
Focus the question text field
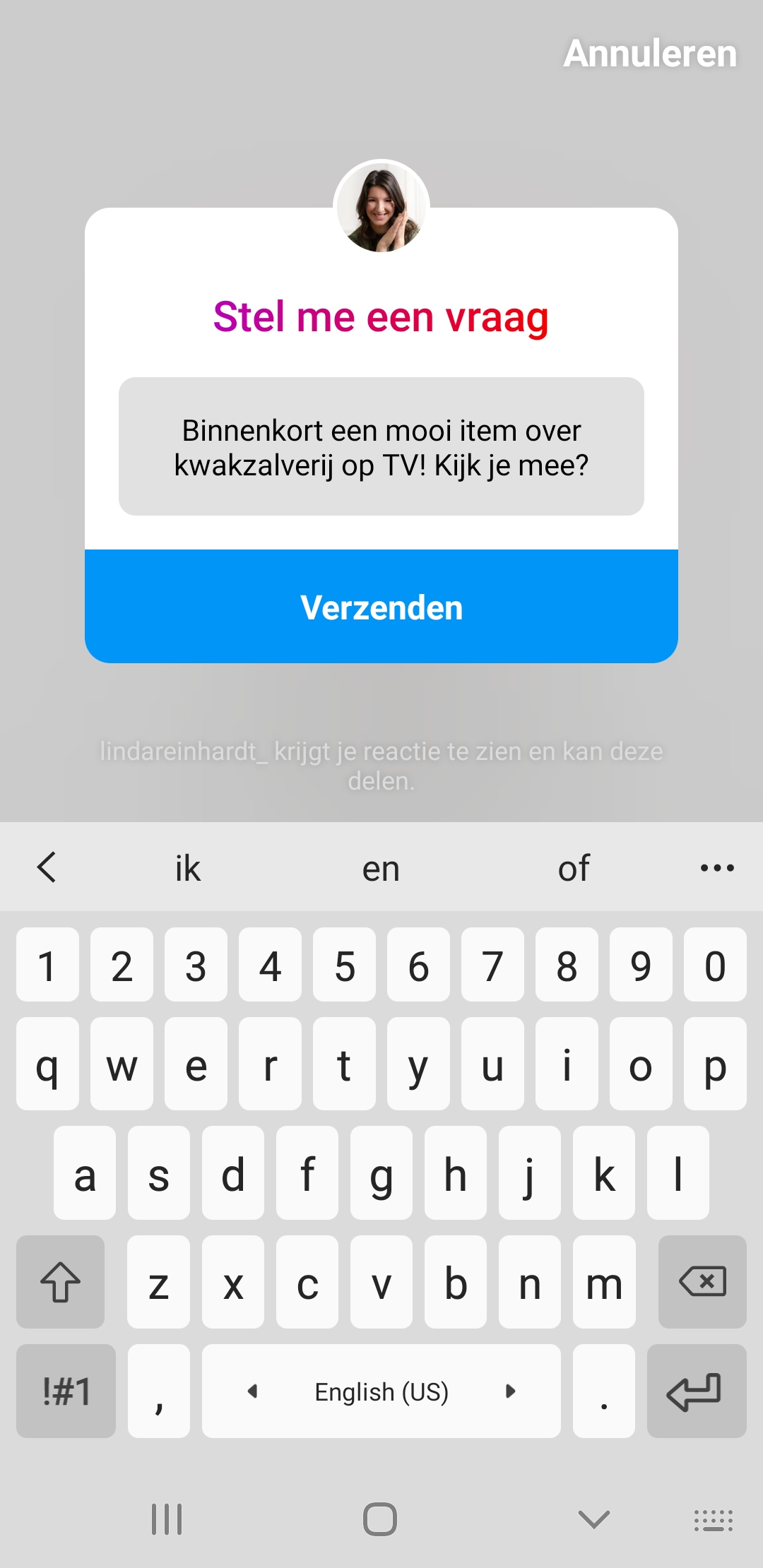(x=381, y=446)
